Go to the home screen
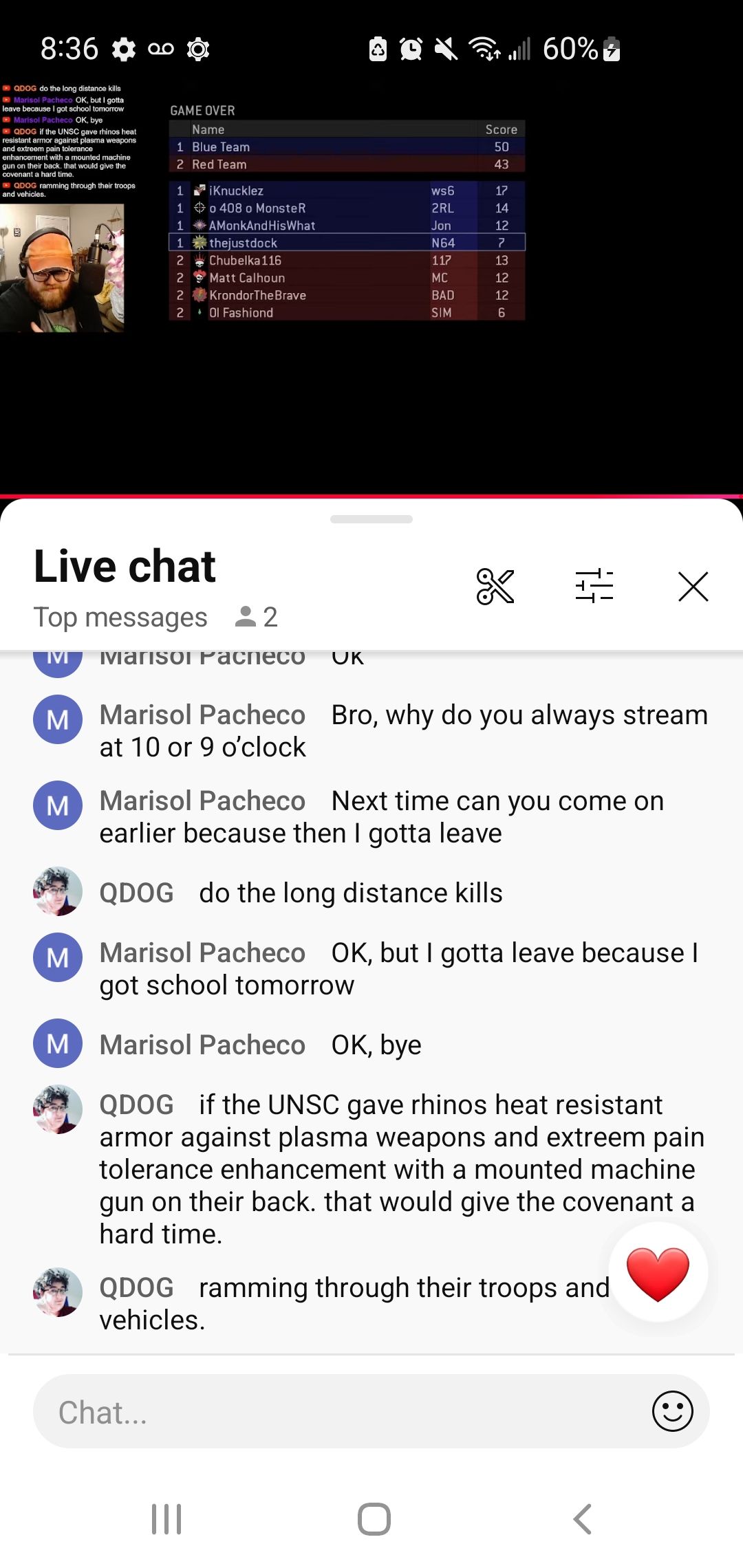Image resolution: width=743 pixels, height=1568 pixels. [374, 1519]
